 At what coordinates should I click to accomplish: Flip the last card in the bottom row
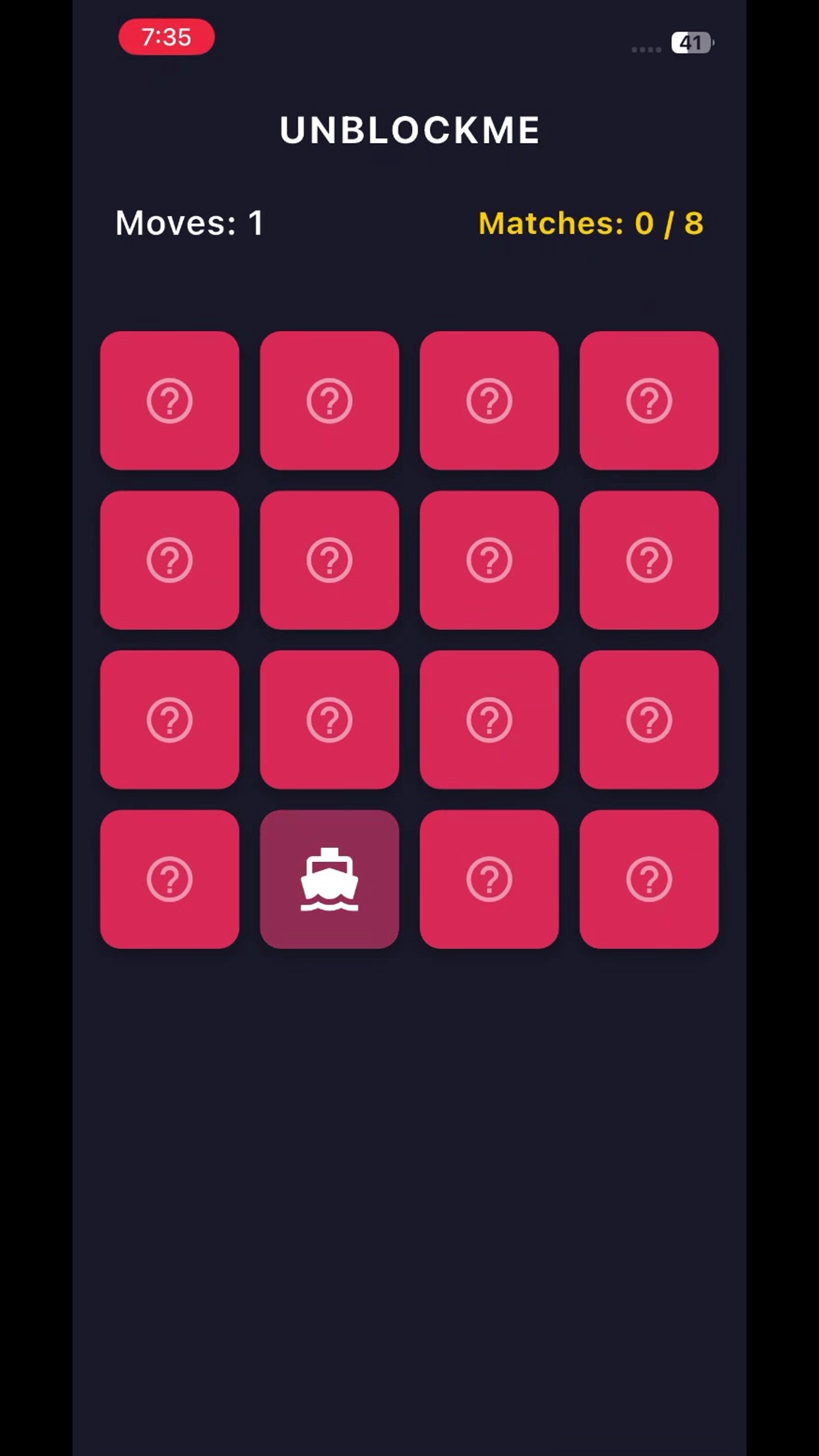point(649,879)
